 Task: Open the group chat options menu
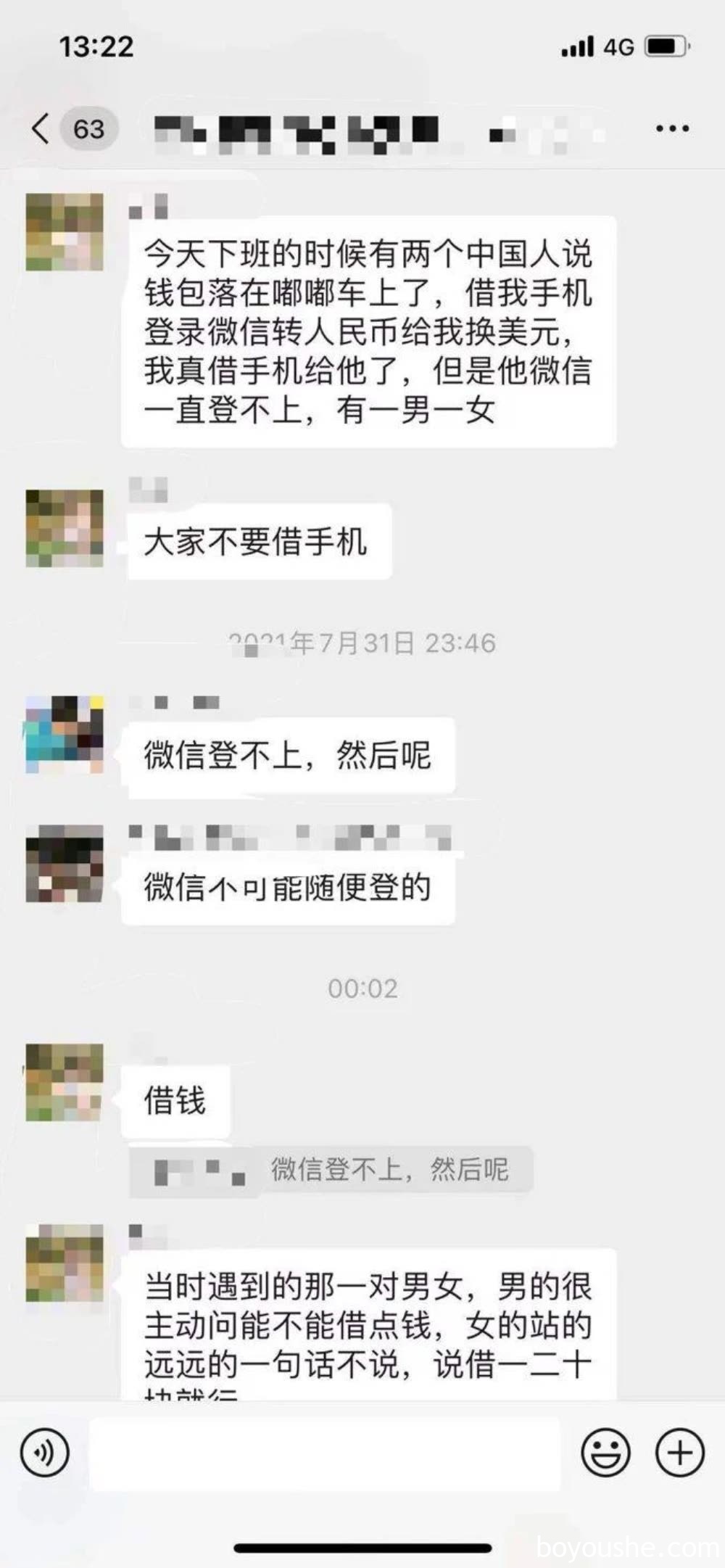tap(671, 129)
